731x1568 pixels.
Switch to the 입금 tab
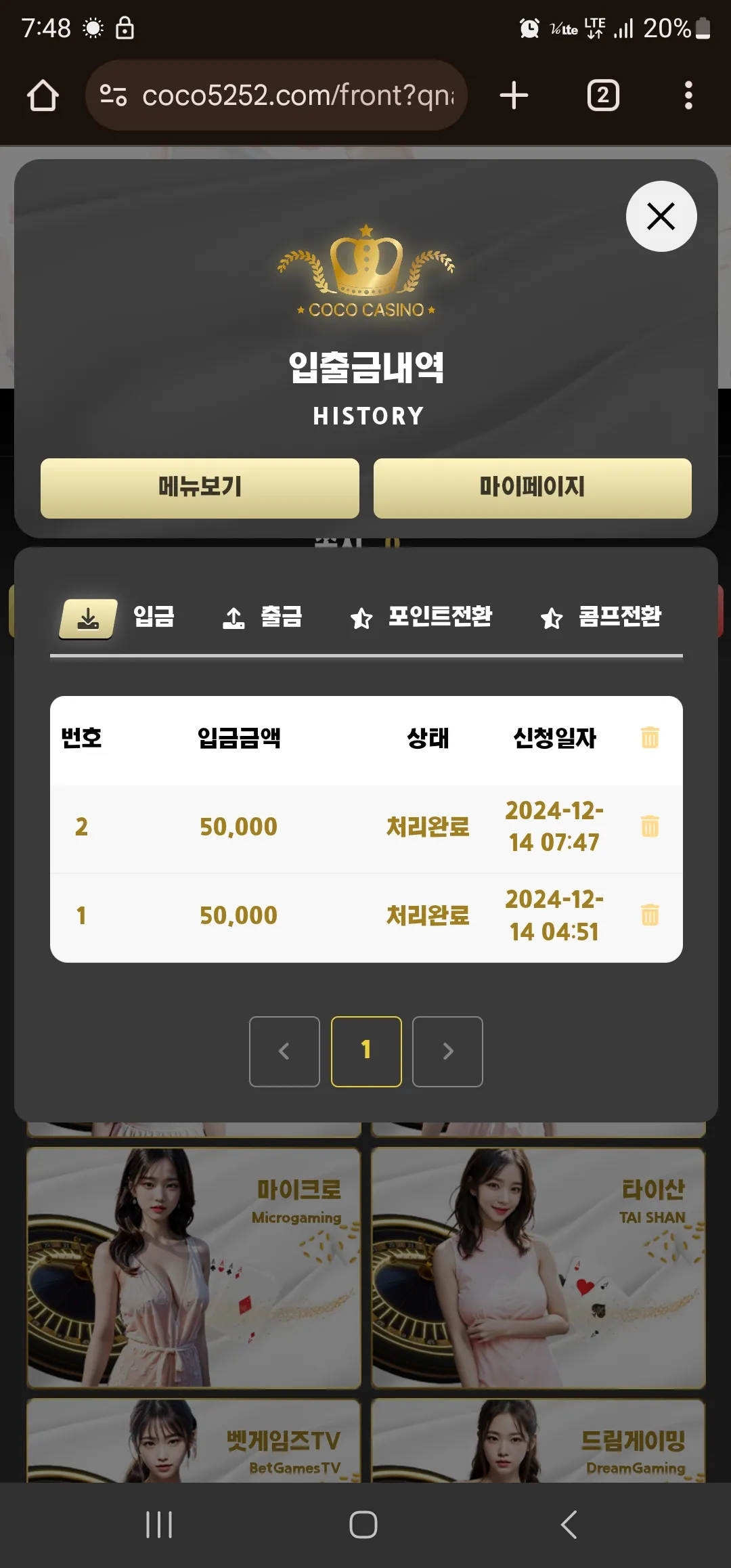[118, 617]
